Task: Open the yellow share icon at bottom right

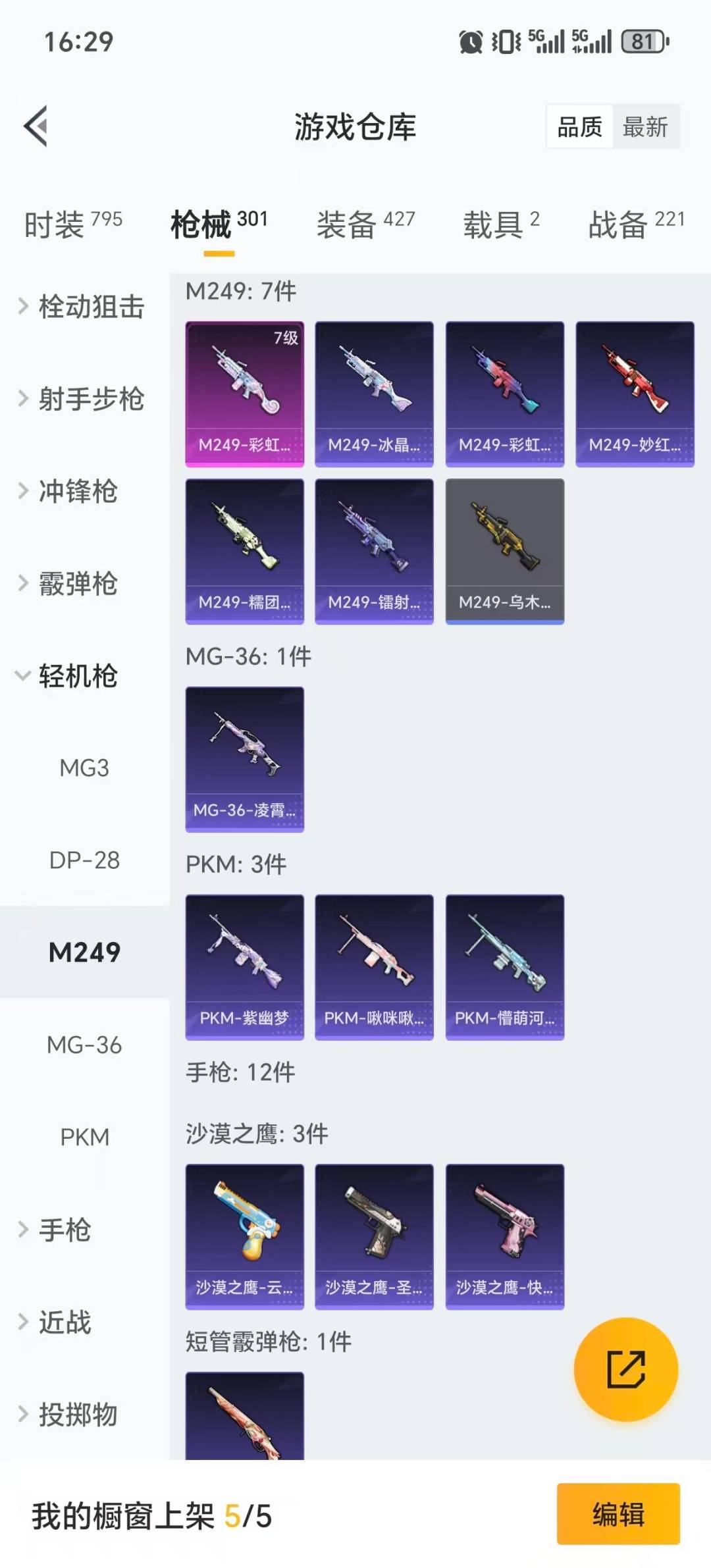Action: pyautogui.click(x=626, y=1369)
